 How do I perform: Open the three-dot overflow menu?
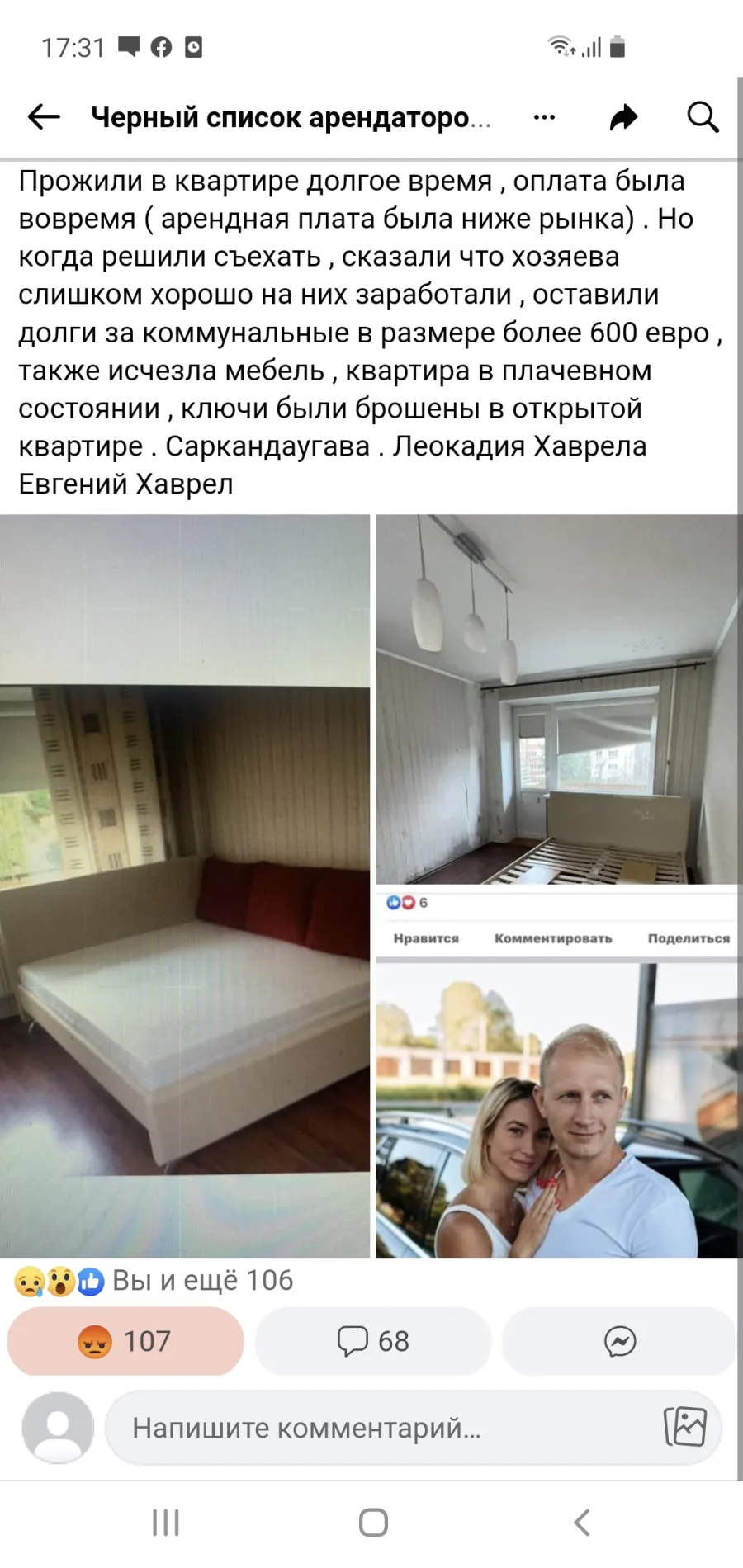point(544,117)
